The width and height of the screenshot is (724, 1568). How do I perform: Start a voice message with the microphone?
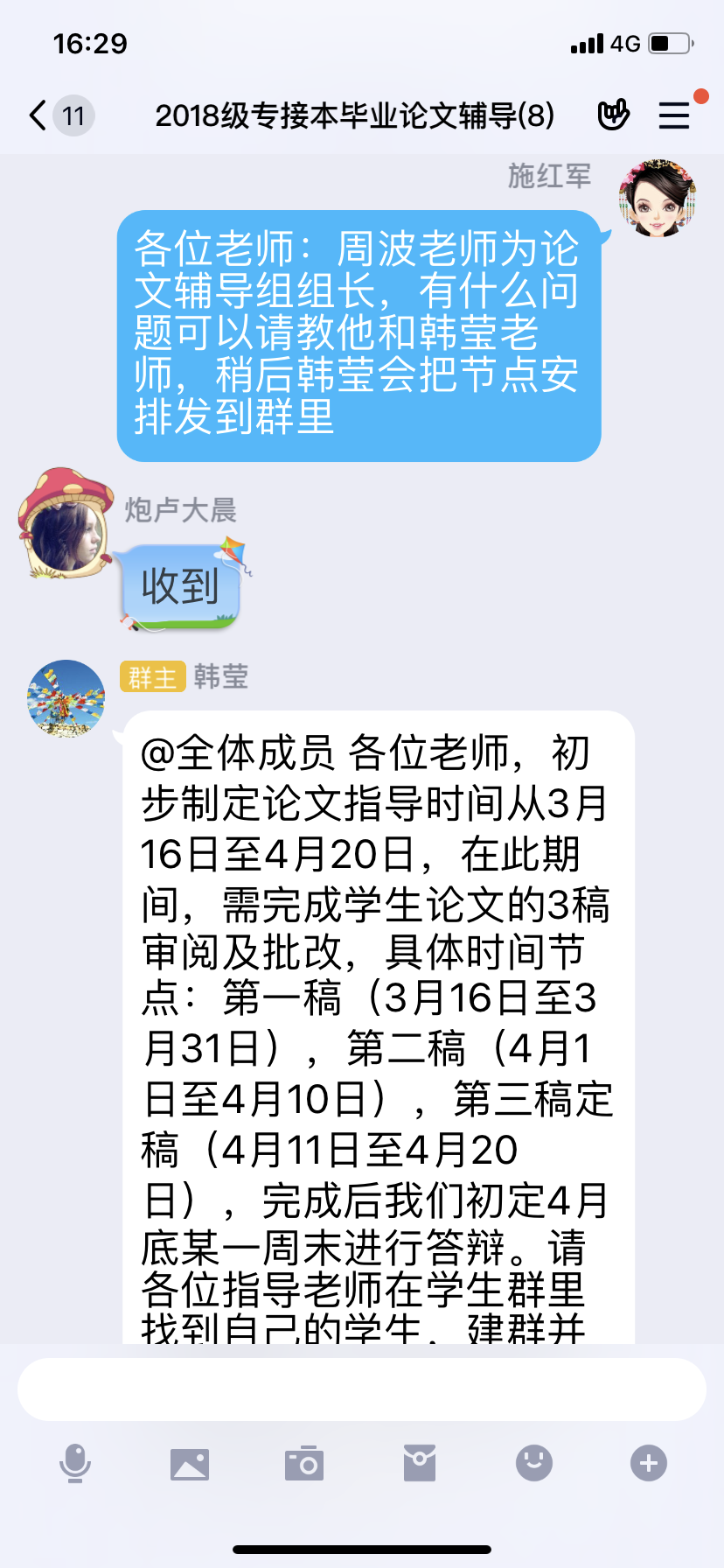coord(75,1463)
